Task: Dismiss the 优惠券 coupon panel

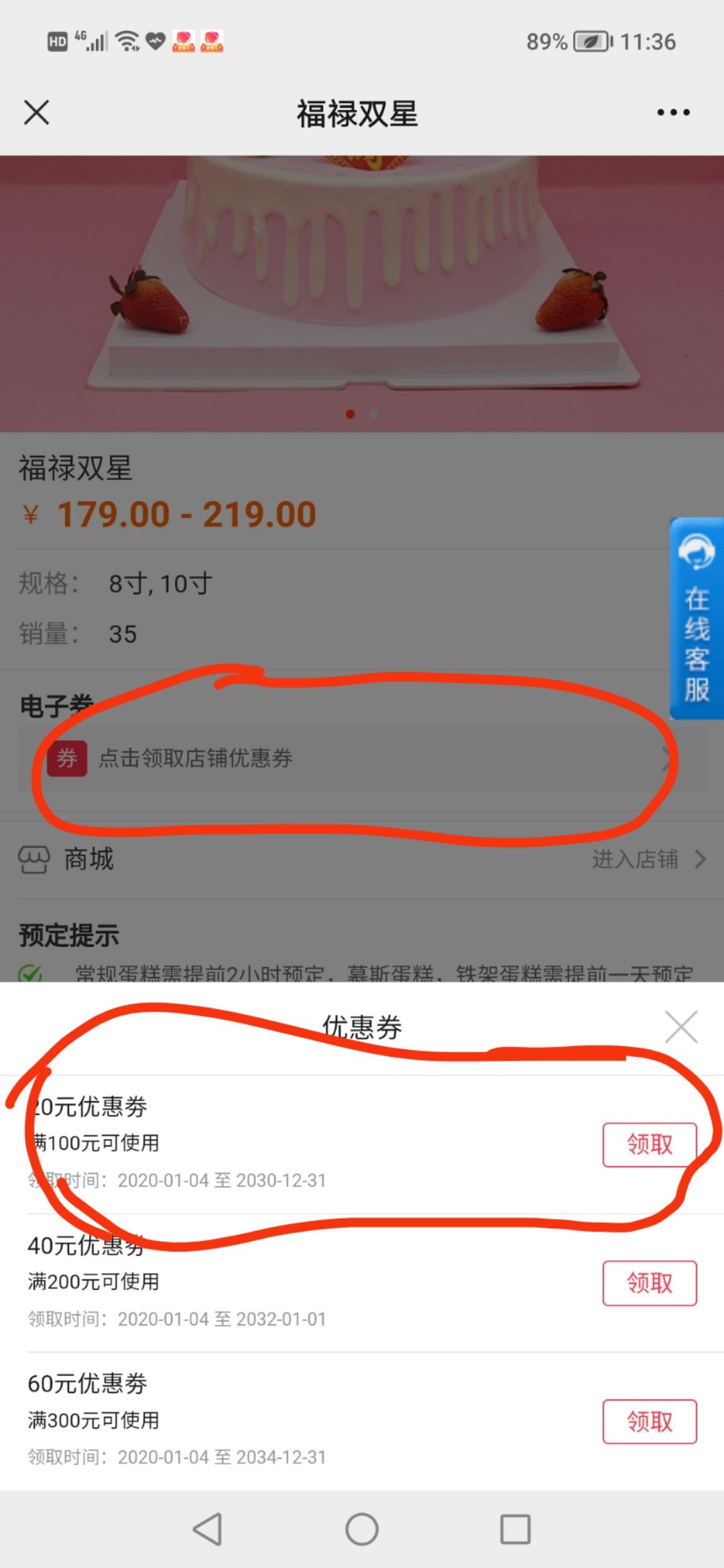Action: 681,1027
